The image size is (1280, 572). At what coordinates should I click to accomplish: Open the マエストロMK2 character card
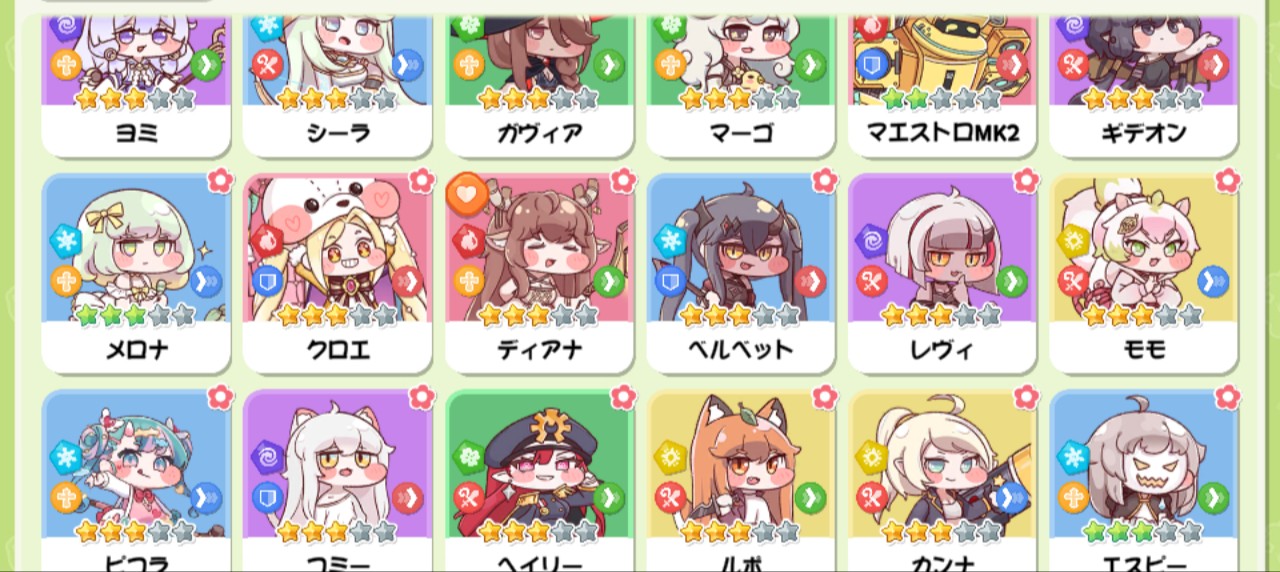[x=942, y=80]
